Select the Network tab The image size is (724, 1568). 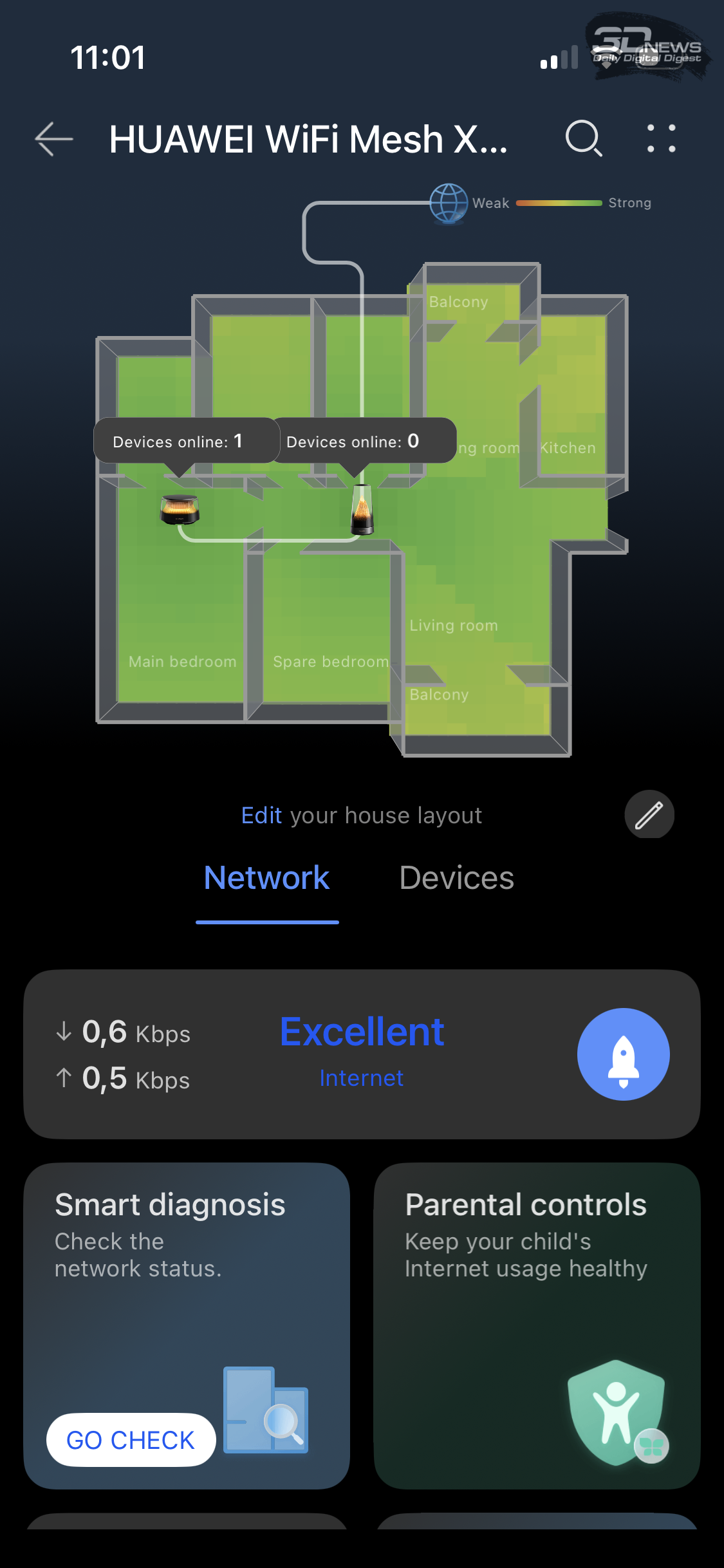[266, 878]
